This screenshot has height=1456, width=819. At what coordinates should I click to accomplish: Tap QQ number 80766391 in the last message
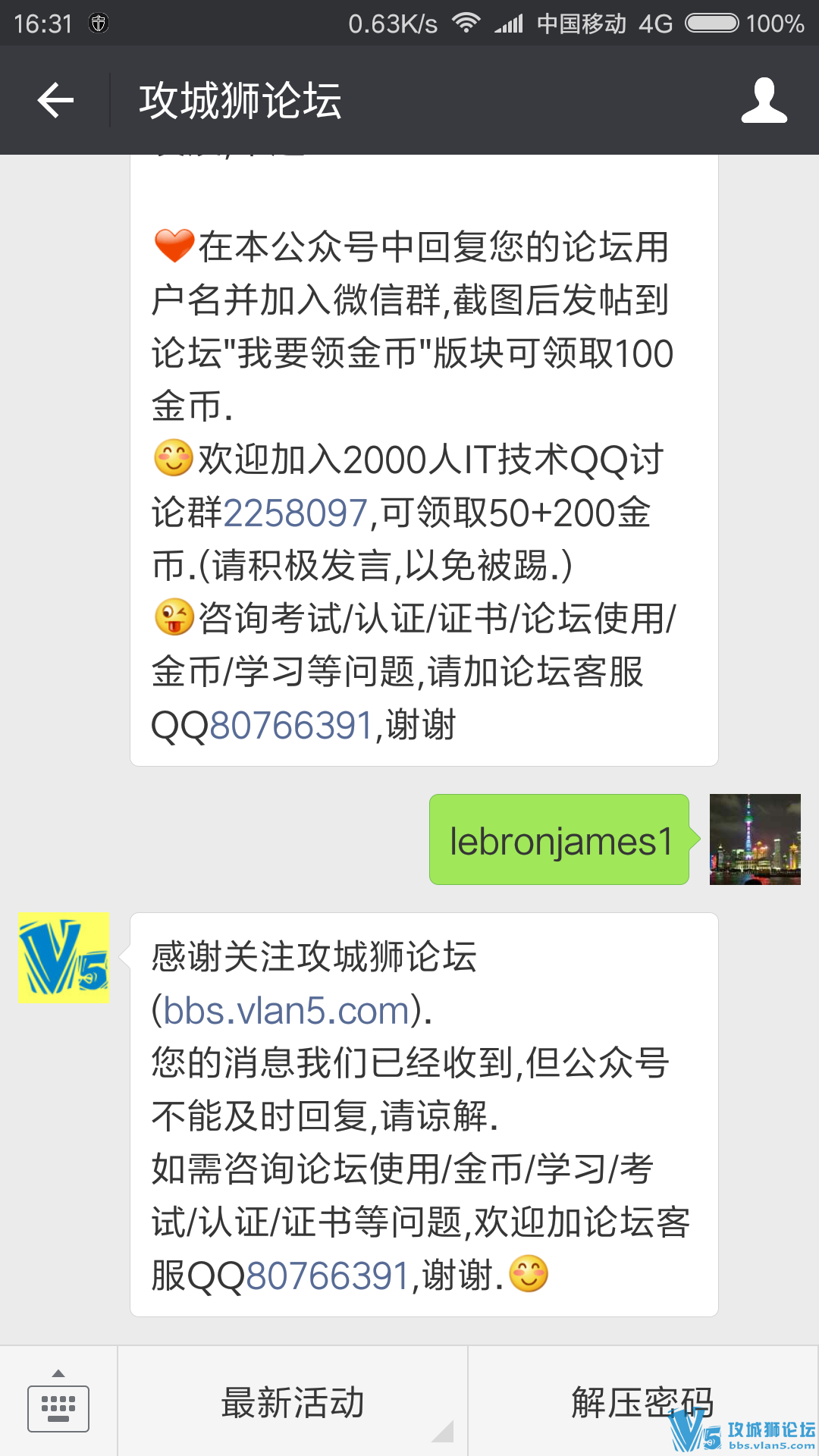point(328,1276)
